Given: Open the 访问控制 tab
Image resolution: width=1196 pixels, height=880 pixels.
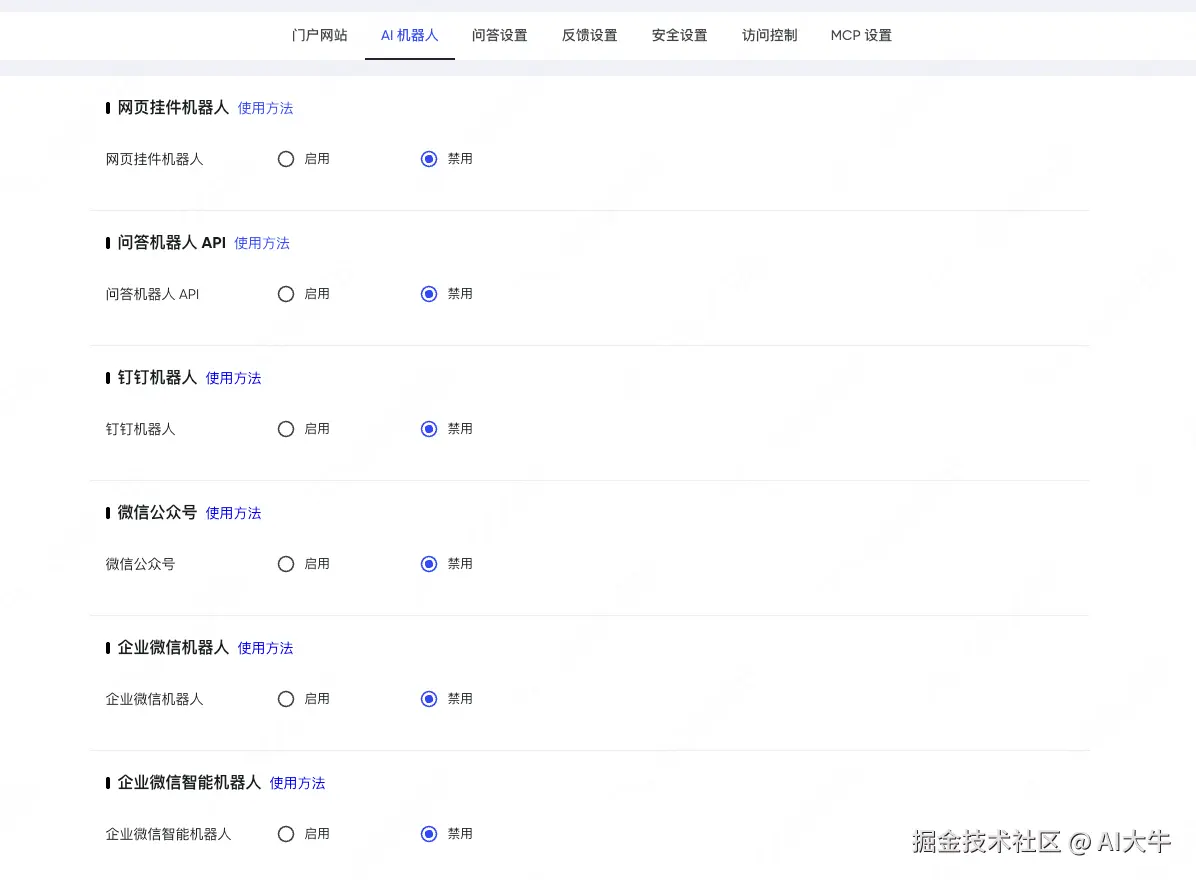Looking at the screenshot, I should [769, 35].
